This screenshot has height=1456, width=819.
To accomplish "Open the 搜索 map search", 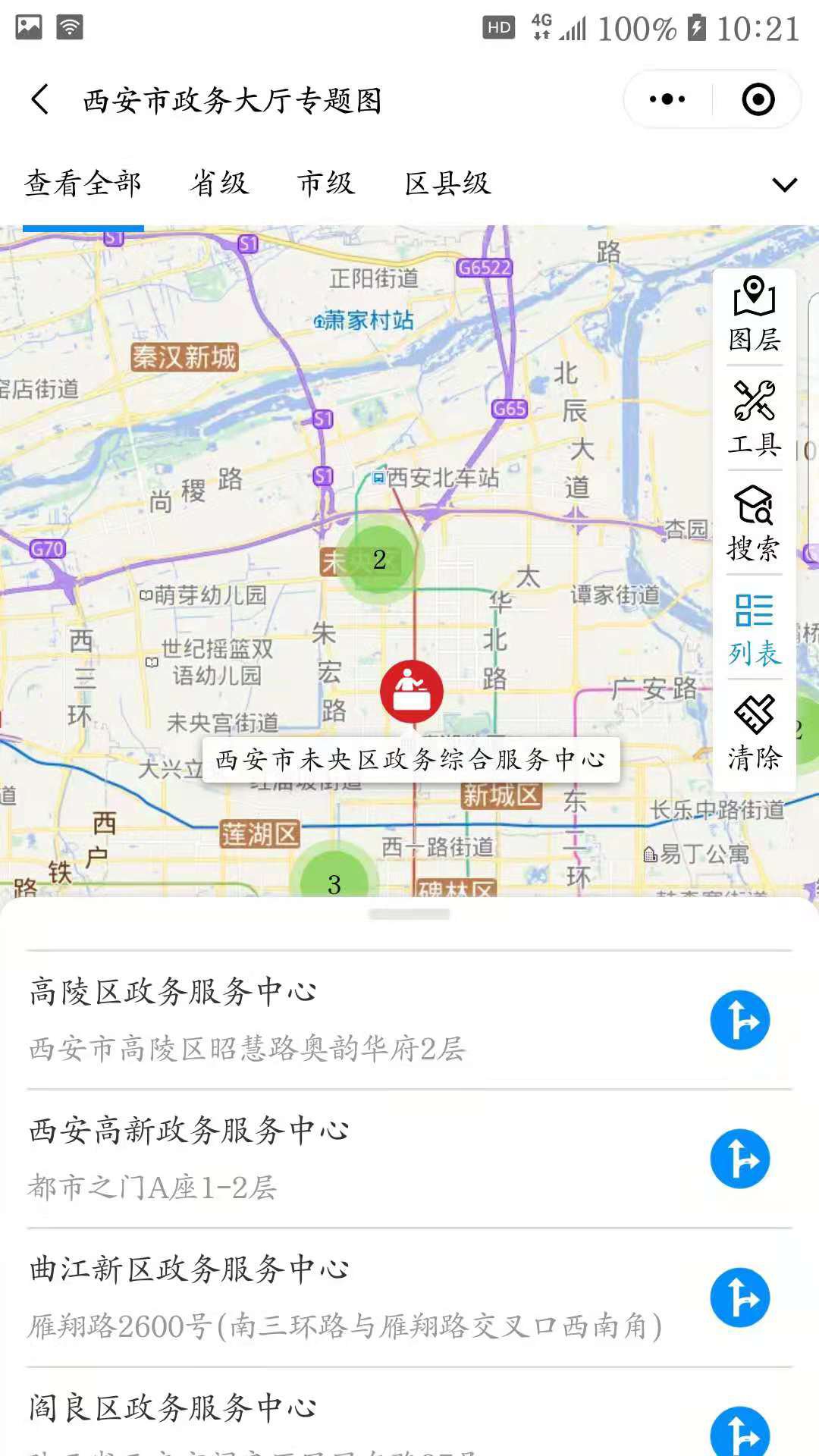I will point(754,523).
